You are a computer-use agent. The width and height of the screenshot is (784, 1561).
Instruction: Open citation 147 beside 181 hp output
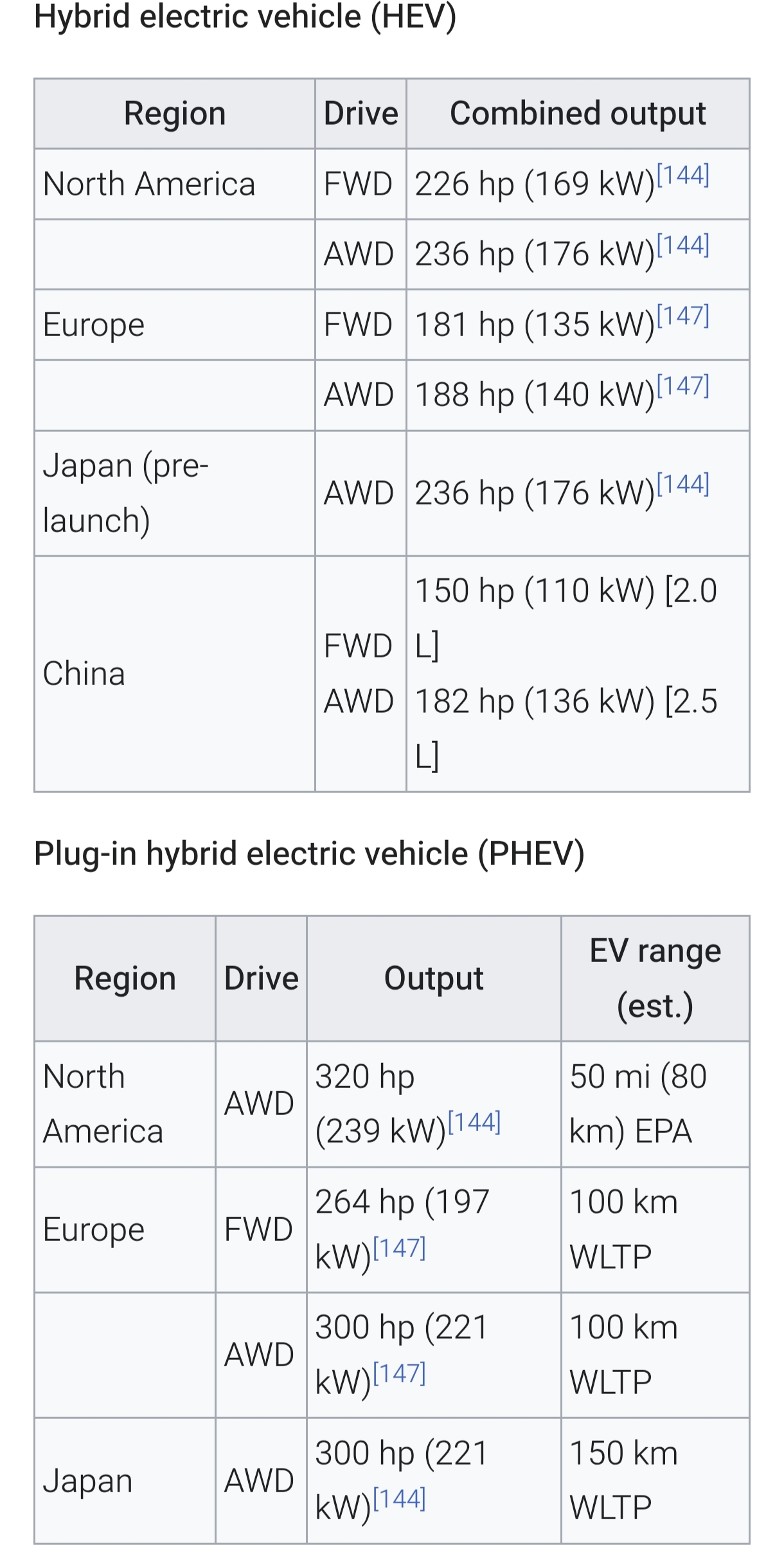pyautogui.click(x=682, y=316)
